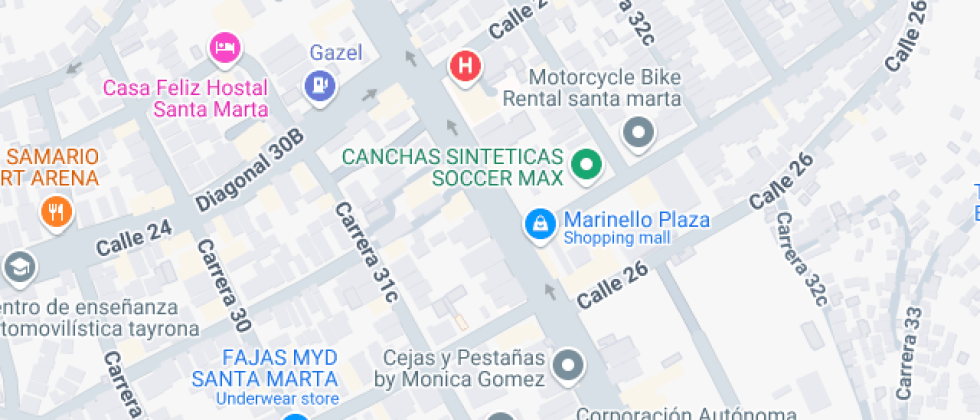Open Marinello Plaza shopping mall pin
The width and height of the screenshot is (980, 420).
(540, 224)
